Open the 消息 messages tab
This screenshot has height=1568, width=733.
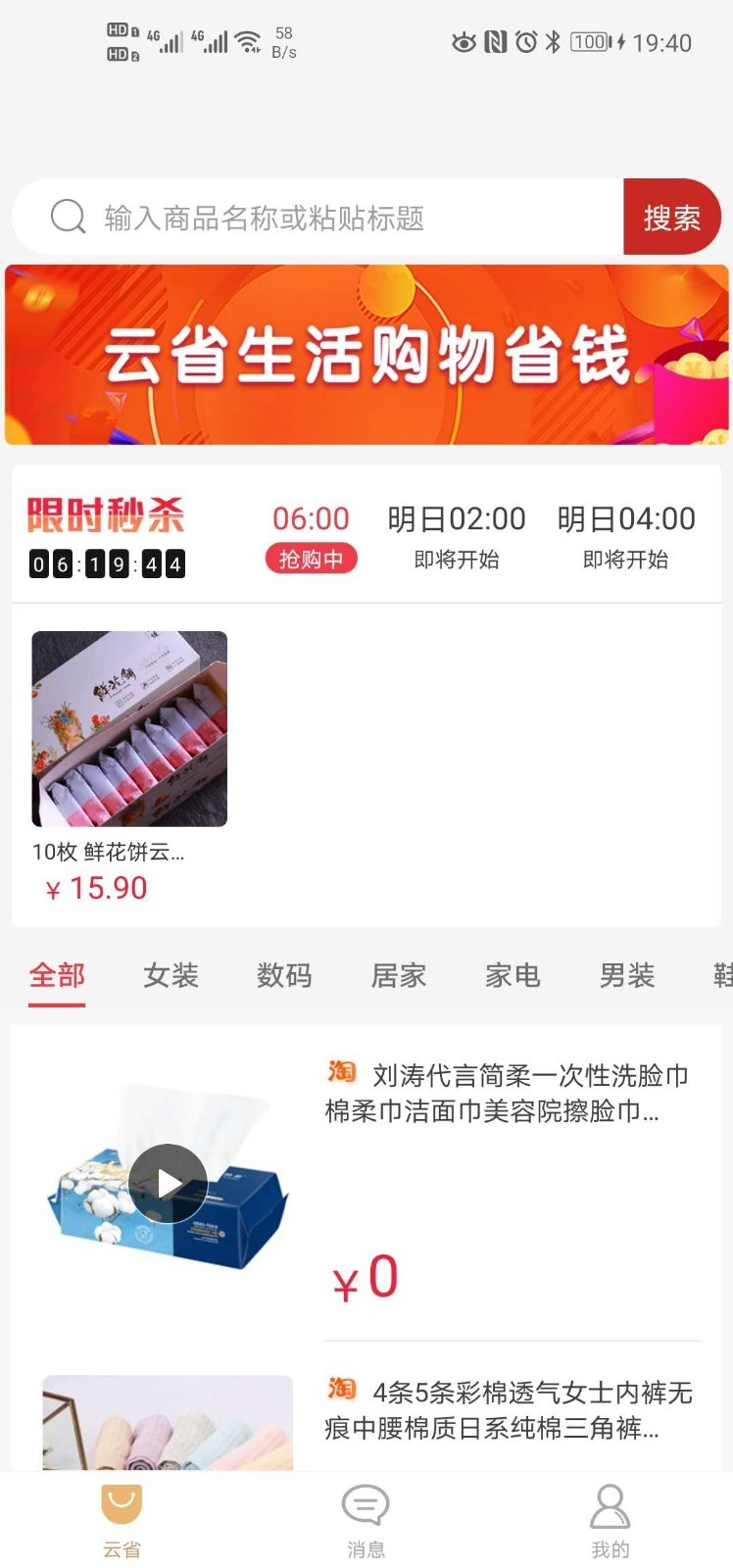[366, 1520]
